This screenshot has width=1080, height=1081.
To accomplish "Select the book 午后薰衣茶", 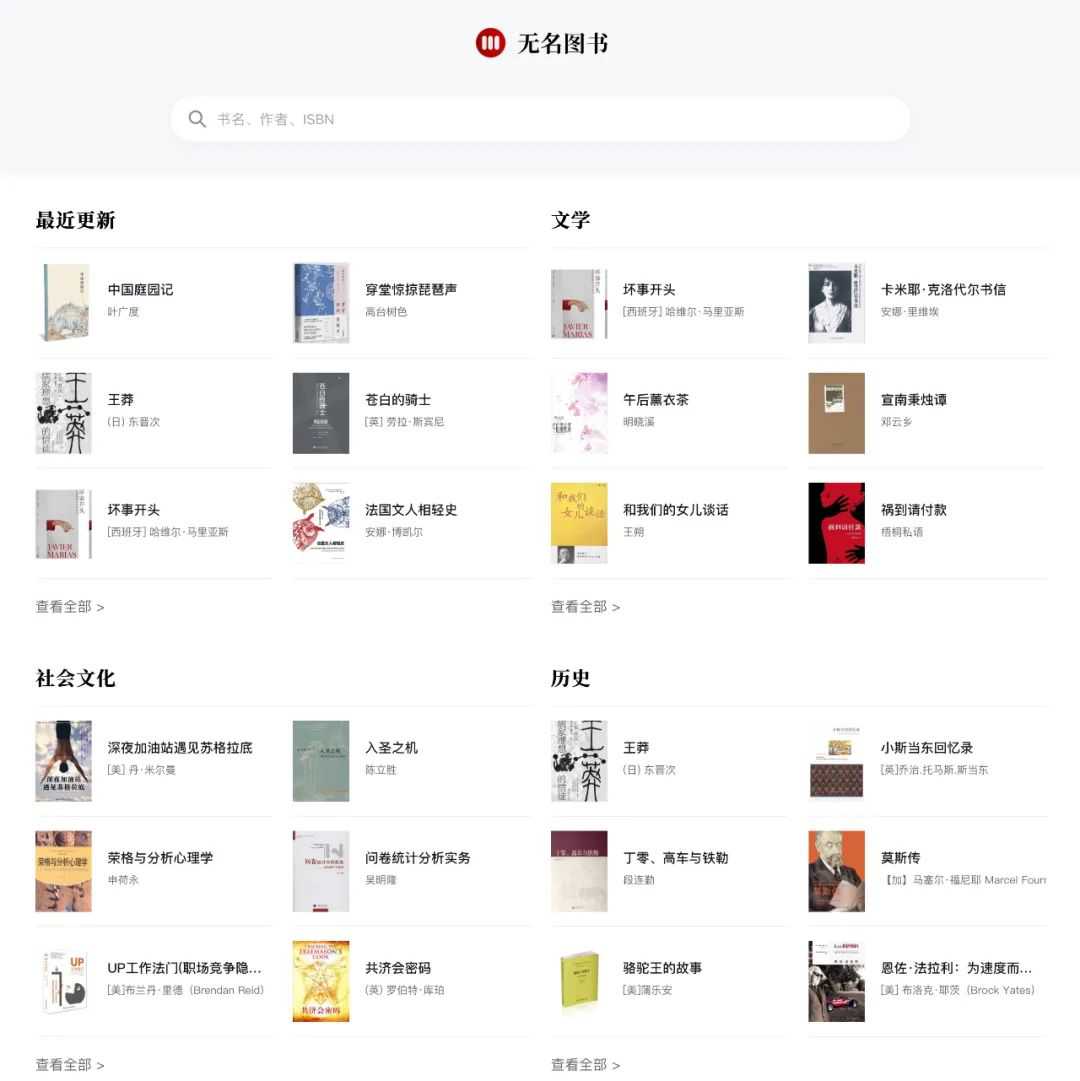I will tap(656, 400).
